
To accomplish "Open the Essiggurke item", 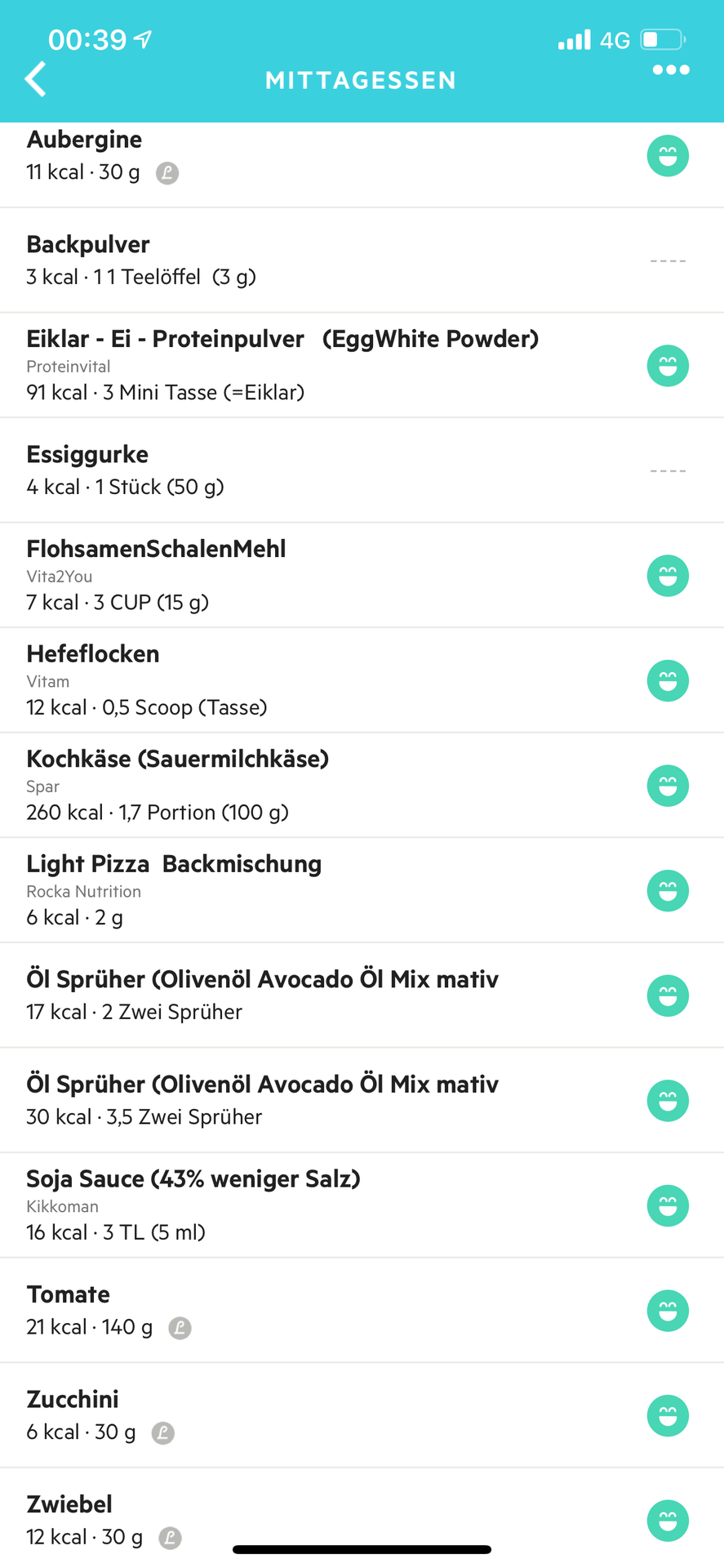I will point(362,470).
